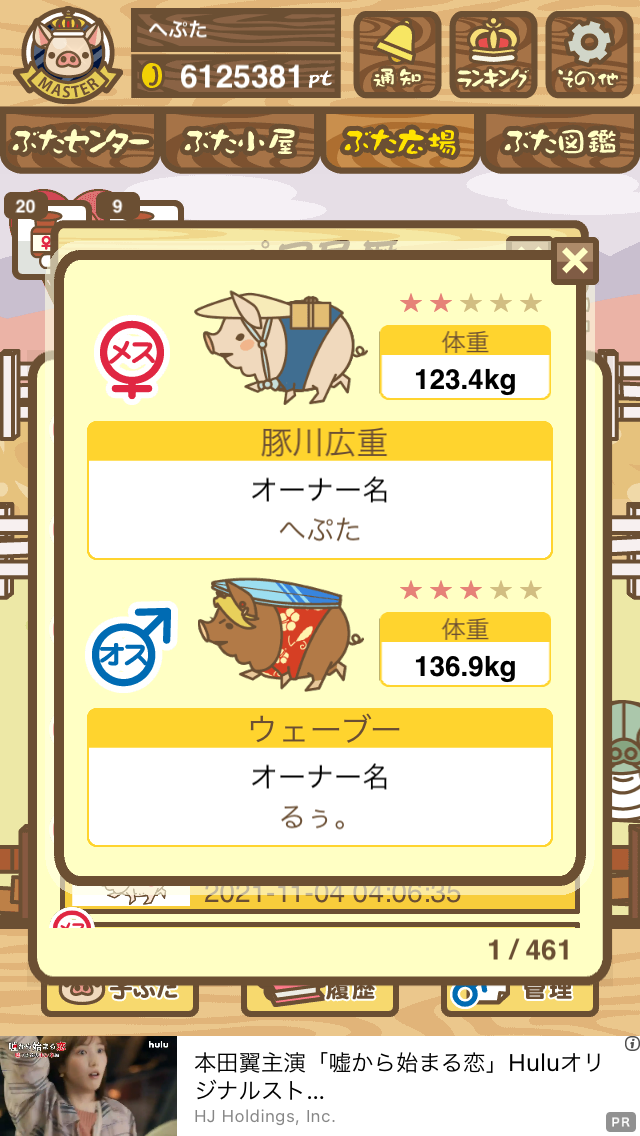640x1136 pixels.
Task: Open the 通知 notifications bell
Action: click(x=397, y=55)
